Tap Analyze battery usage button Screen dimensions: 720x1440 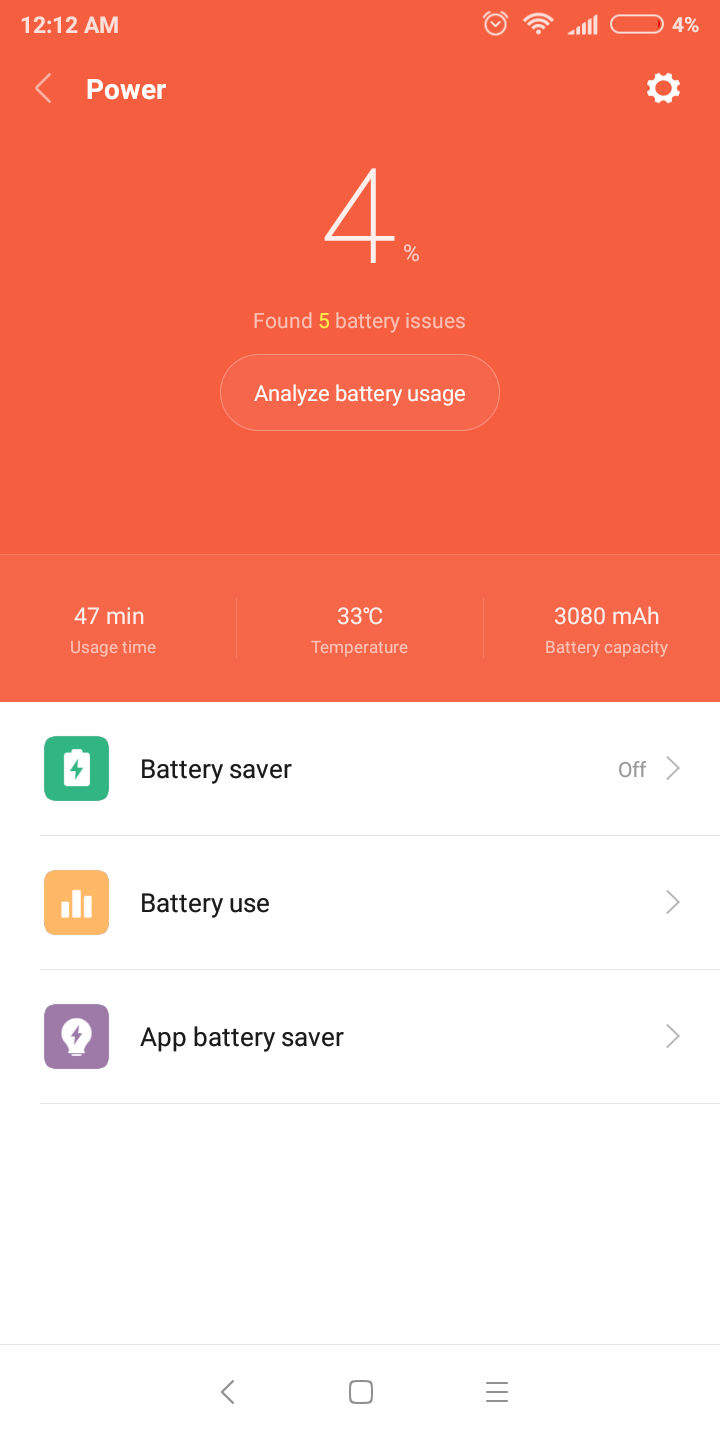(360, 393)
